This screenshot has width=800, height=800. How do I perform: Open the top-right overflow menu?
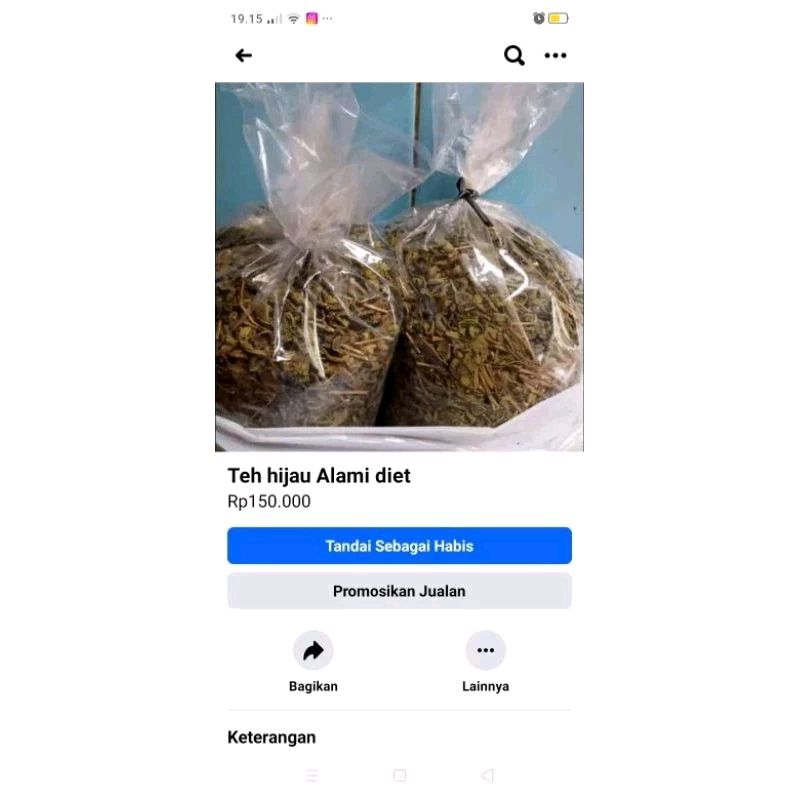(555, 56)
